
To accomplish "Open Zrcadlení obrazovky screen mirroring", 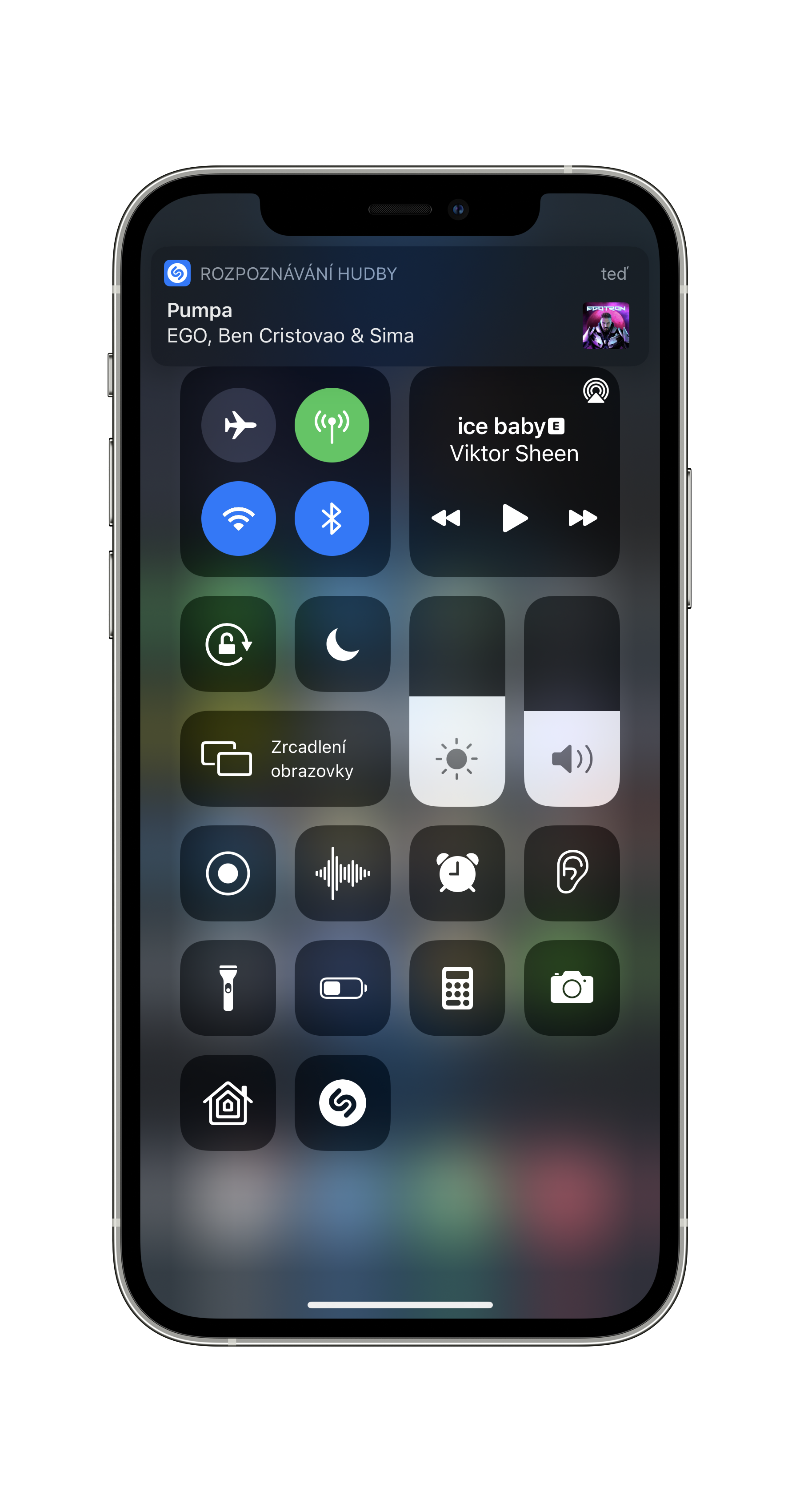I will tap(285, 758).
